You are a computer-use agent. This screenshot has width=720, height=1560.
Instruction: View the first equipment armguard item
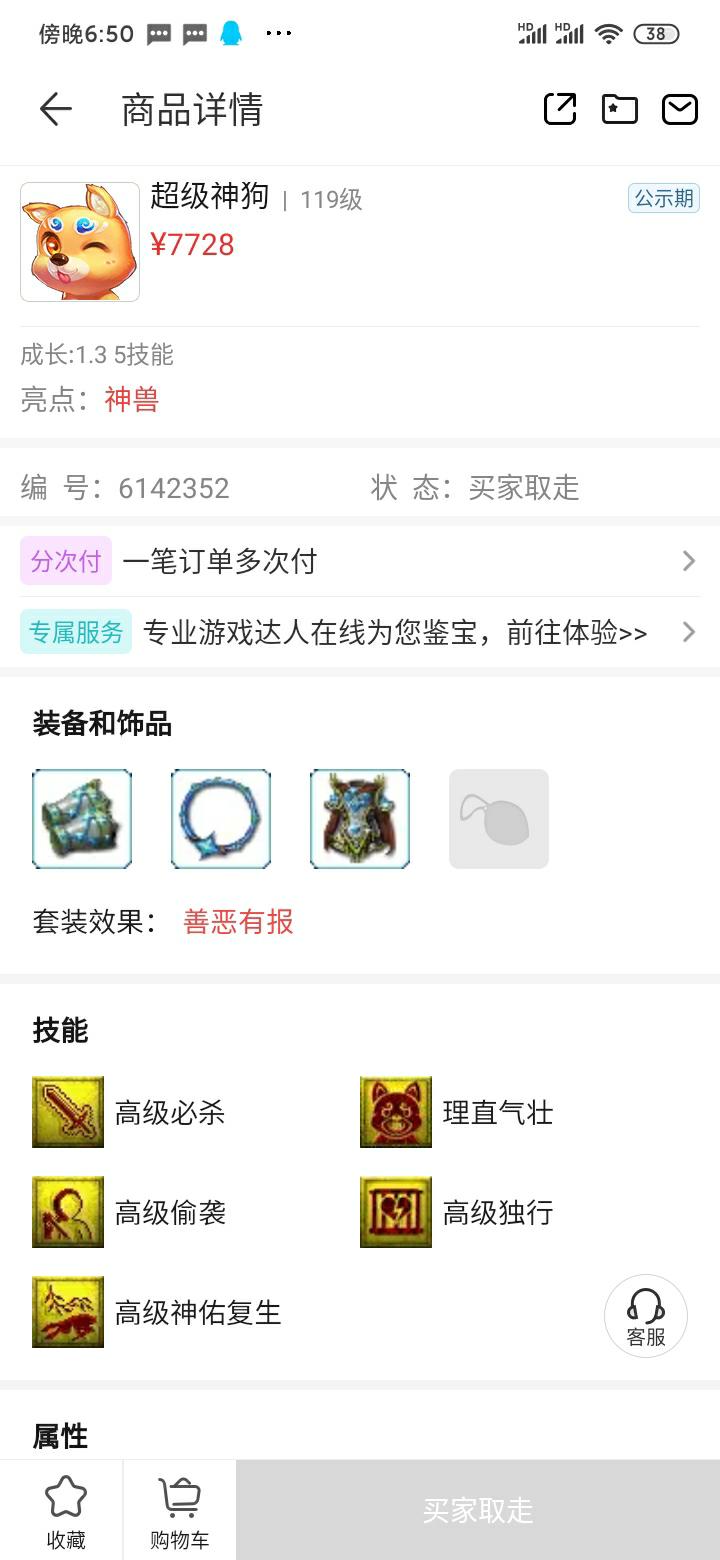pyautogui.click(x=82, y=819)
